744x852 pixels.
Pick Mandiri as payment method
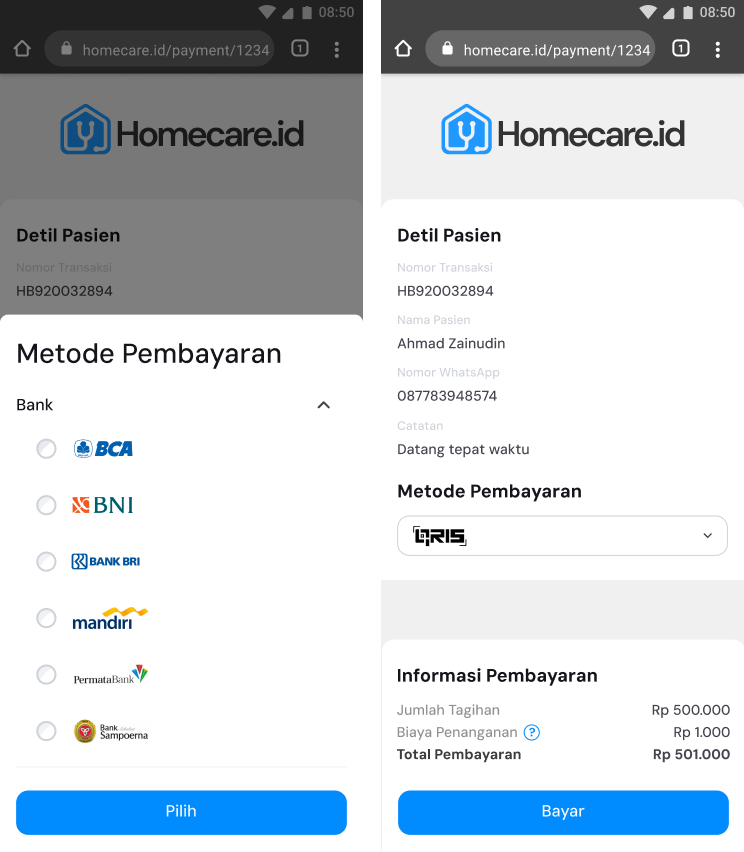(46, 618)
